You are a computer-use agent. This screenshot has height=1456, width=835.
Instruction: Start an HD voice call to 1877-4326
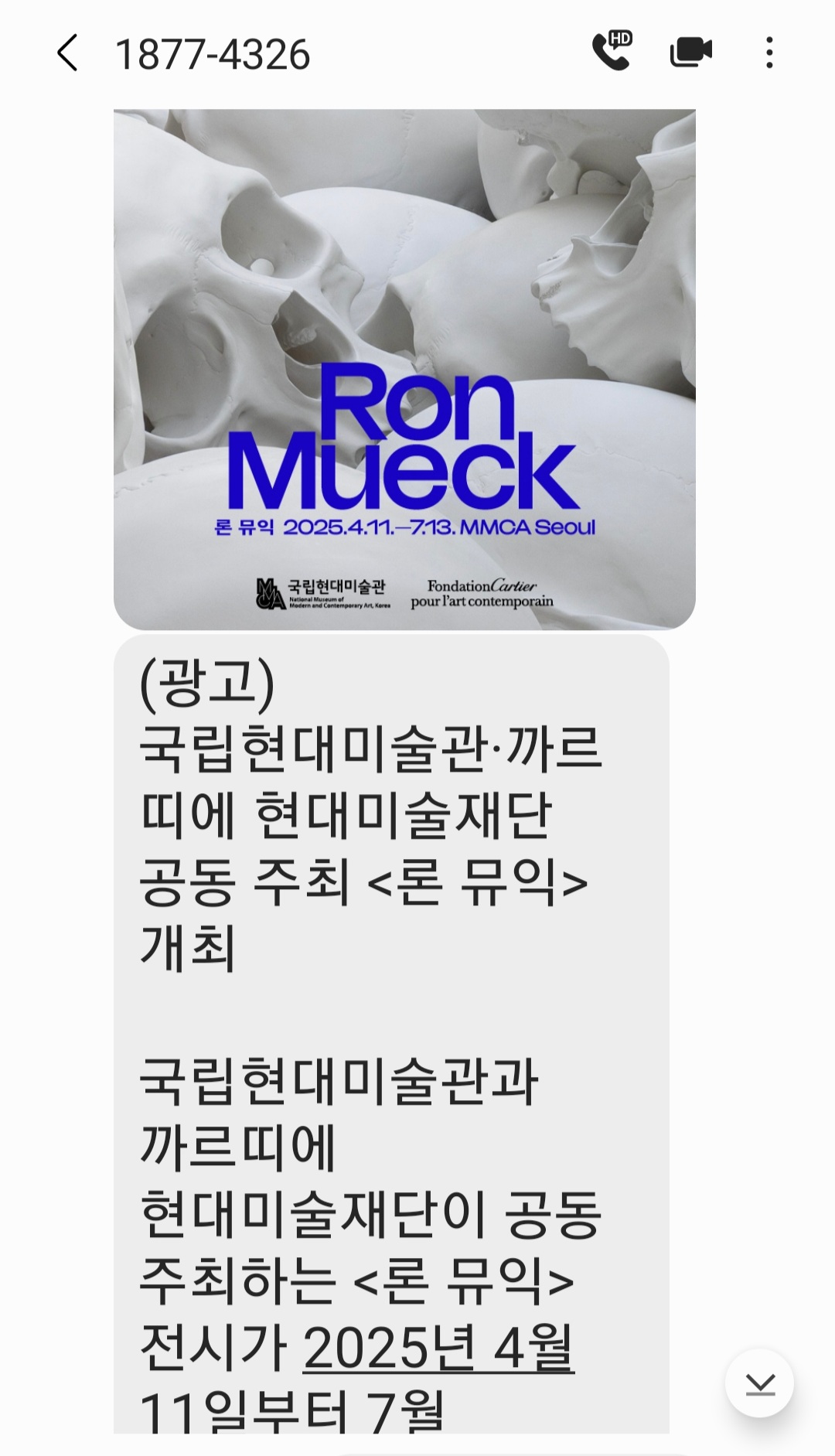coord(612,52)
